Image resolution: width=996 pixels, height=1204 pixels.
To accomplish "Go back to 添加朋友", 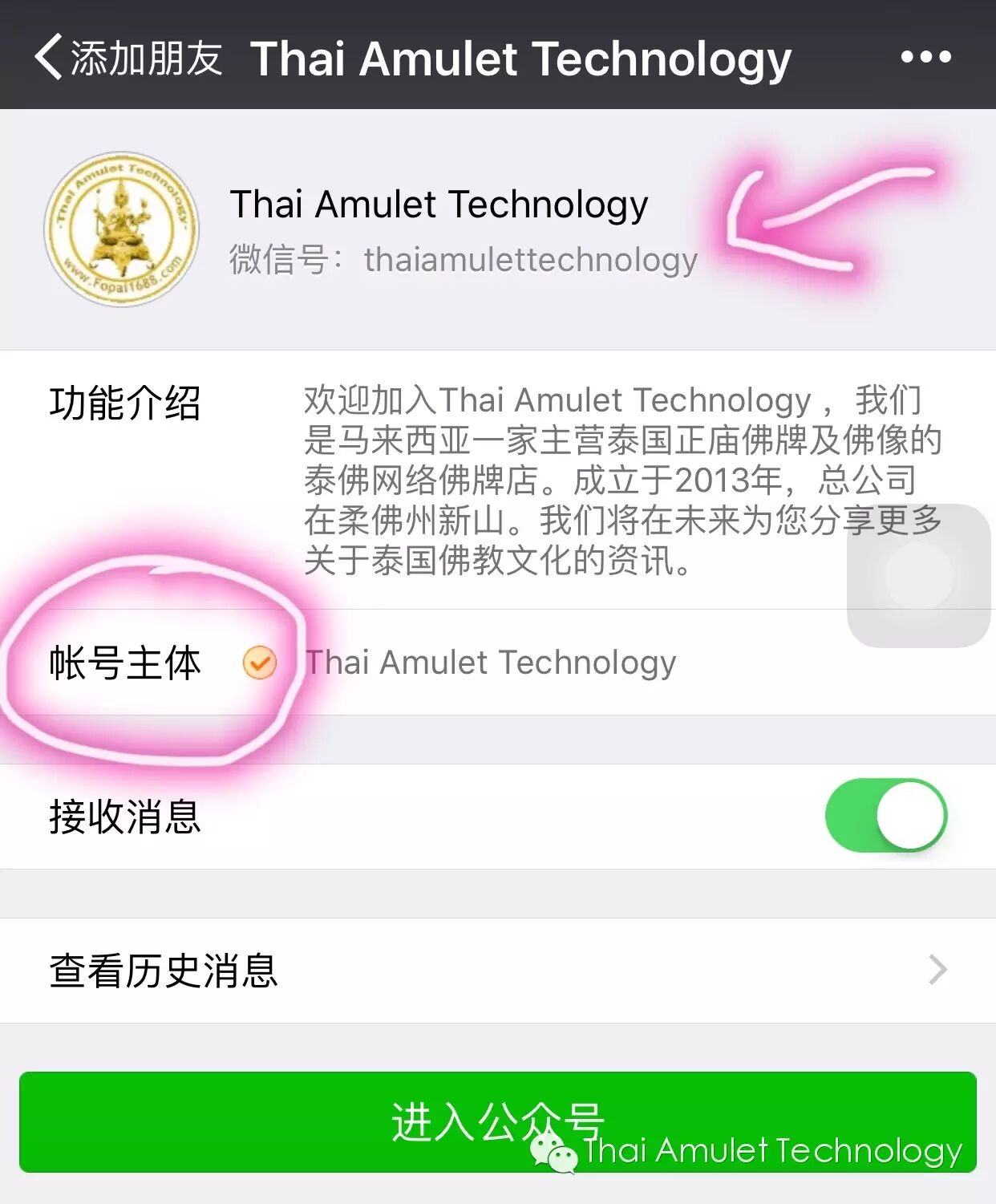I will (x=128, y=58).
